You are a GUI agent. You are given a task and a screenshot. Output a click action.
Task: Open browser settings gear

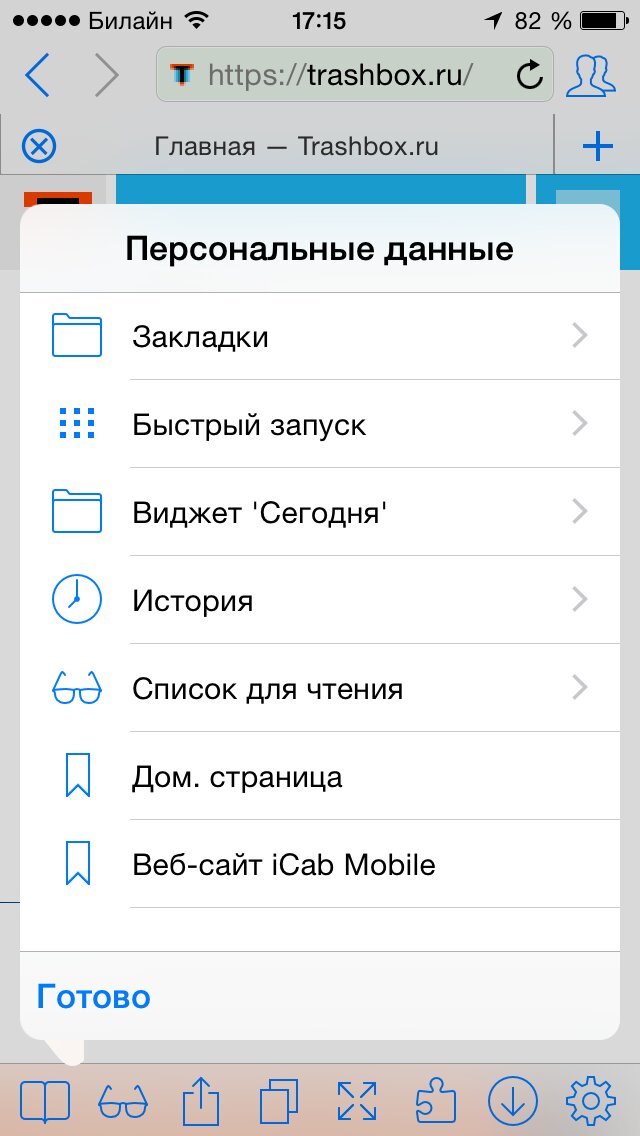(590, 1101)
